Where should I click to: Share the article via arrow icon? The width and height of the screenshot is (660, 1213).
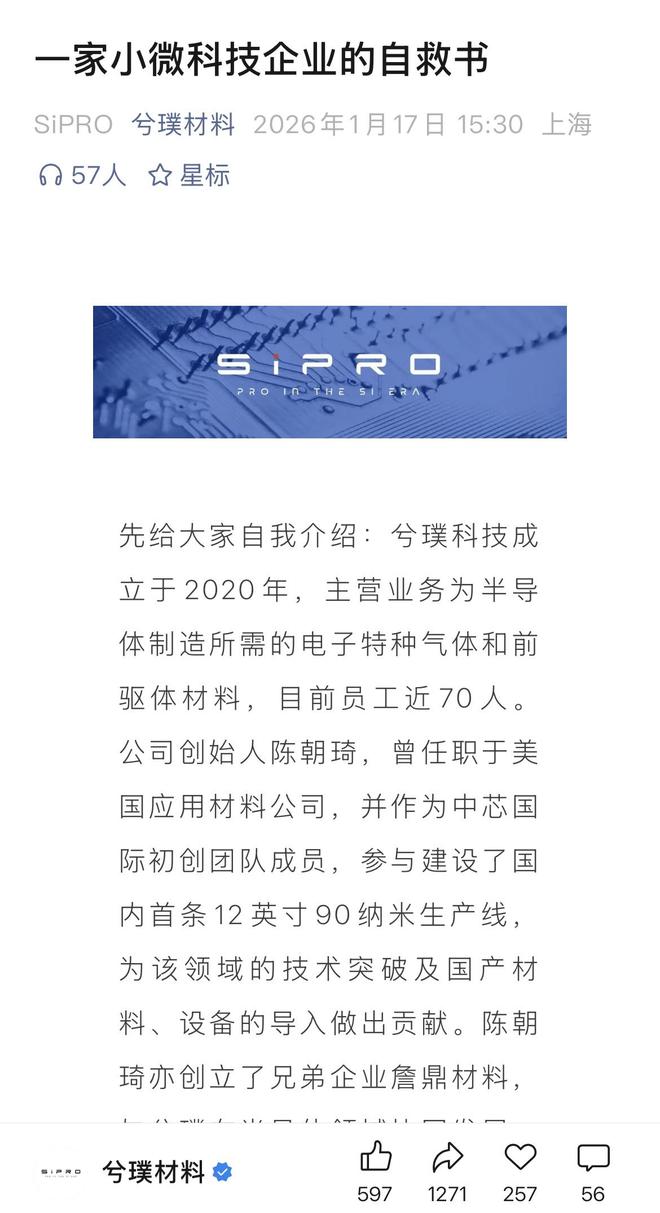447,1158
